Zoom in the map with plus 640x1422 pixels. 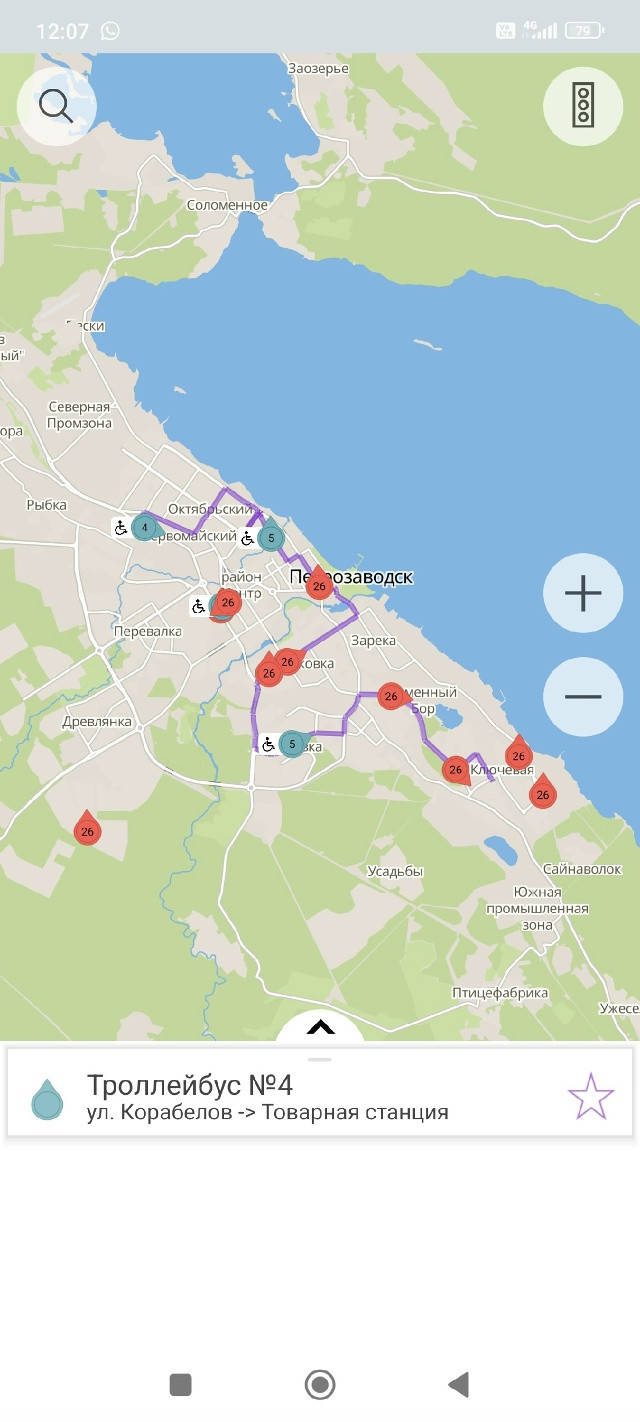582,593
